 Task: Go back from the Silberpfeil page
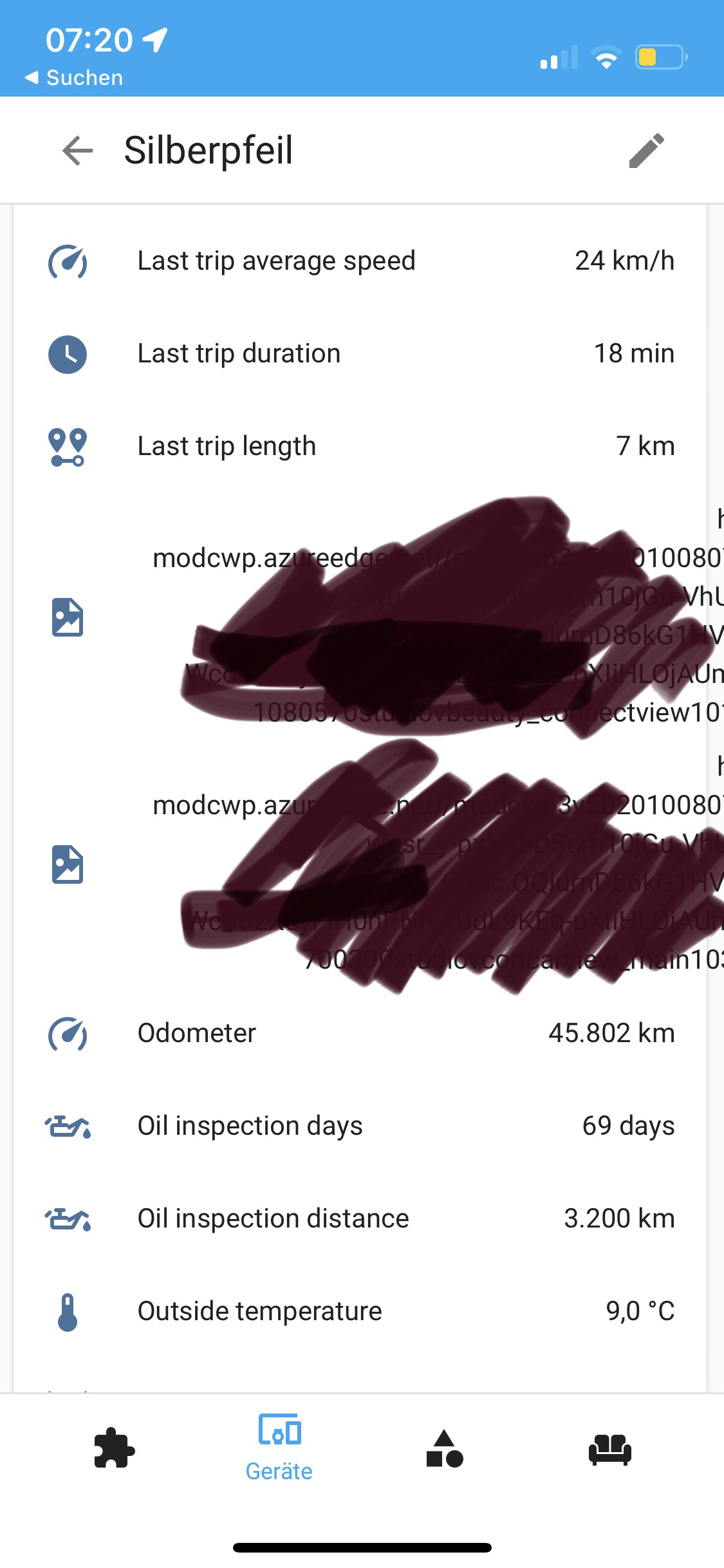[78, 151]
